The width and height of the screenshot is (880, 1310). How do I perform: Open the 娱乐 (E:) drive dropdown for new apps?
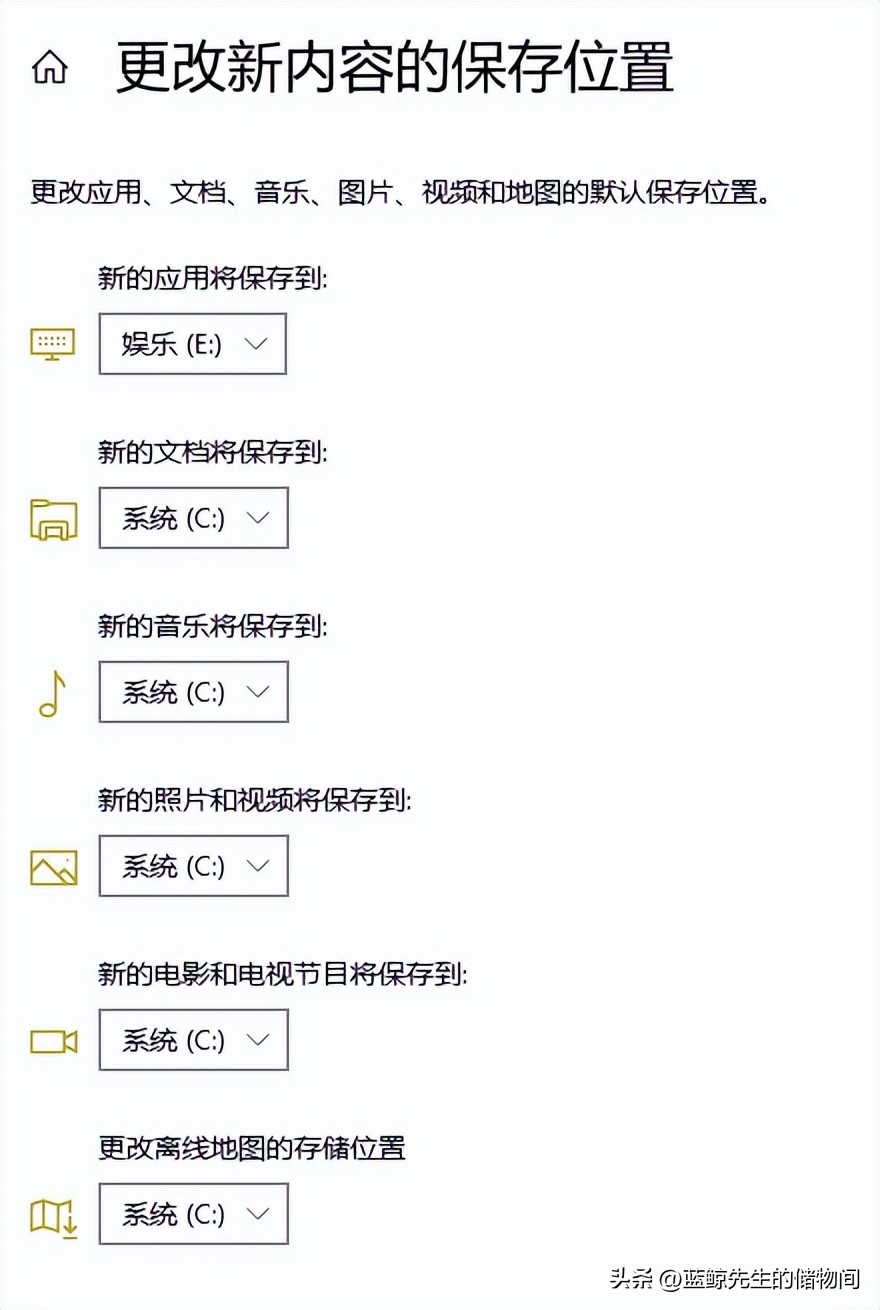coord(192,344)
